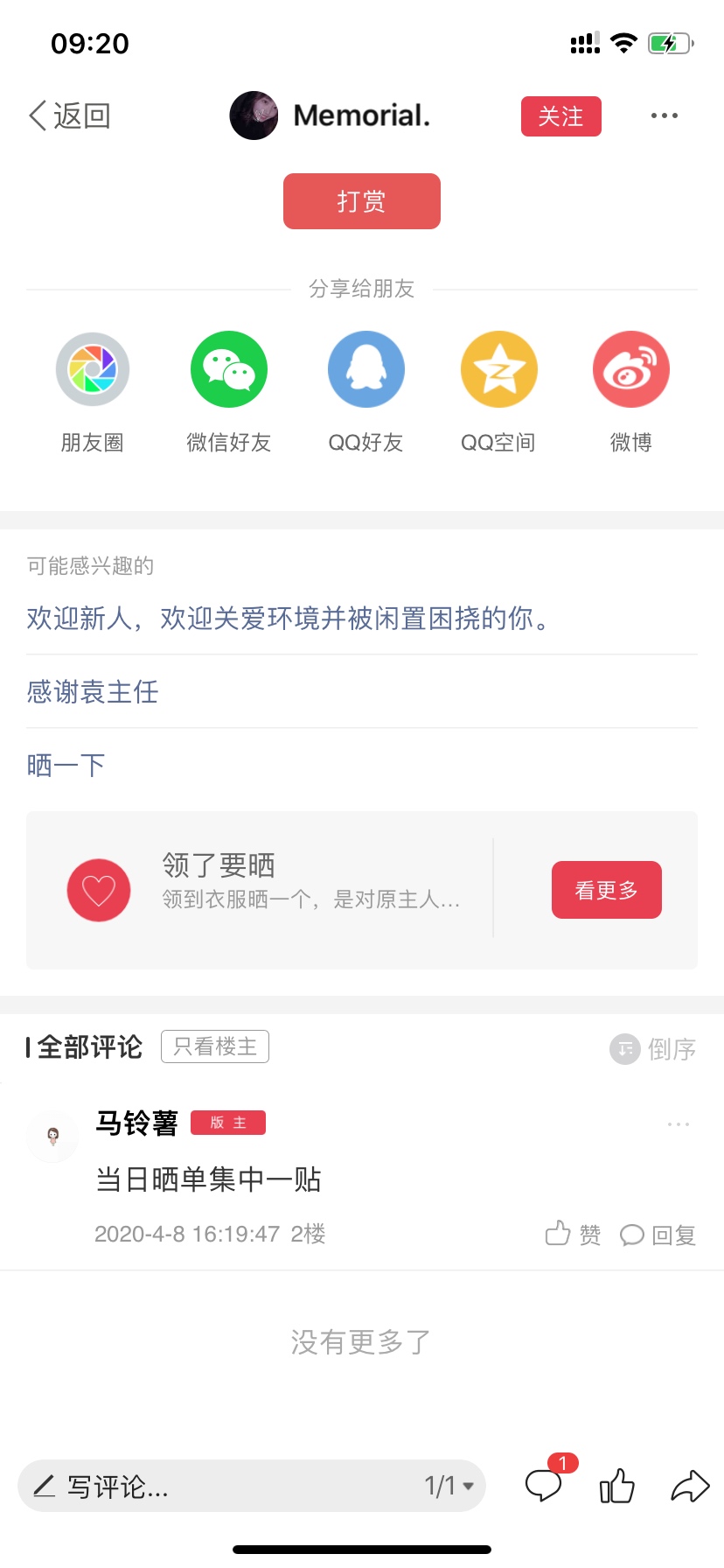Follow Memorial. with the 关注 button

[561, 116]
